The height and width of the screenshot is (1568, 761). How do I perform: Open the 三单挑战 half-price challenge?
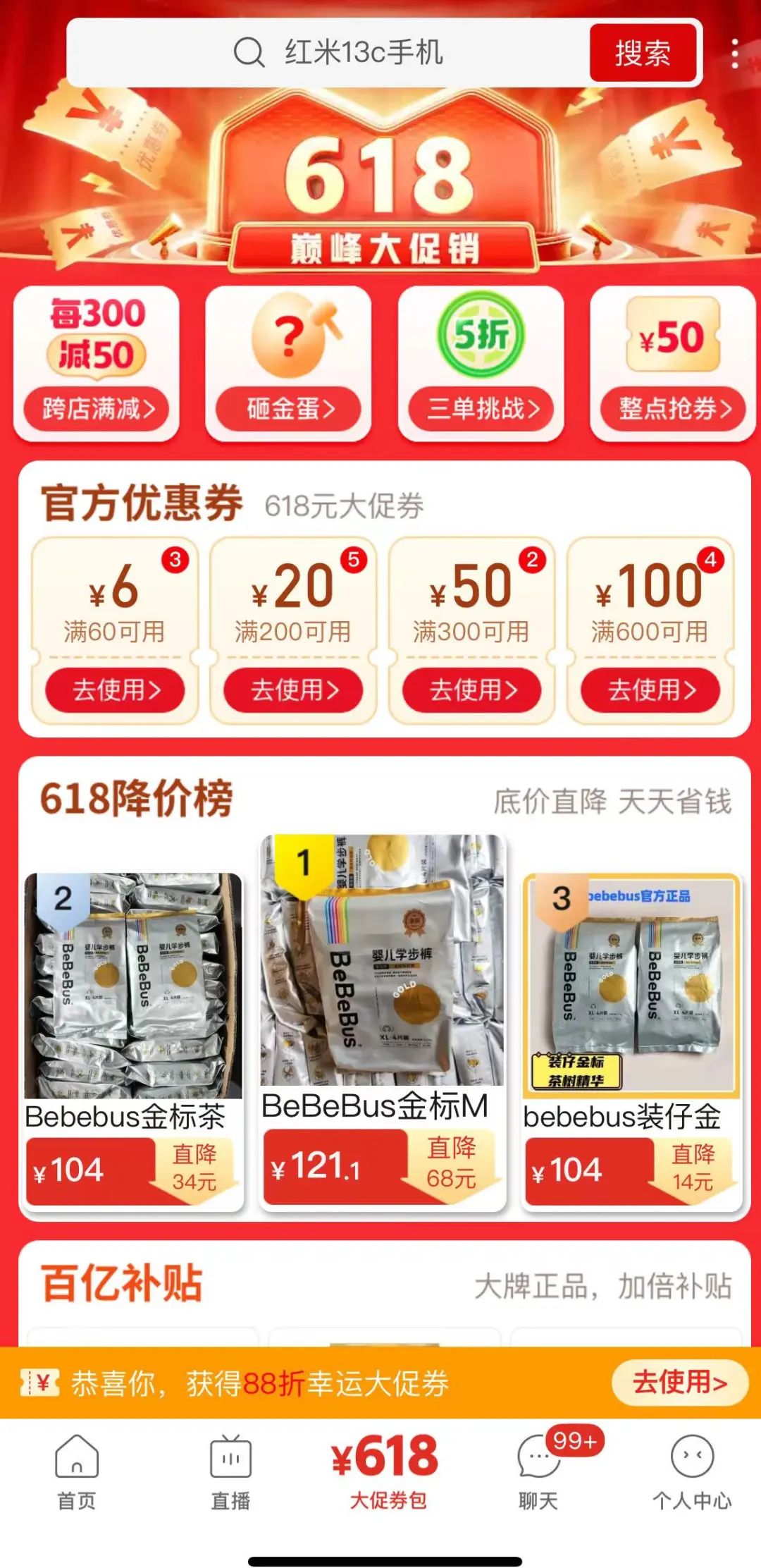tap(481, 365)
